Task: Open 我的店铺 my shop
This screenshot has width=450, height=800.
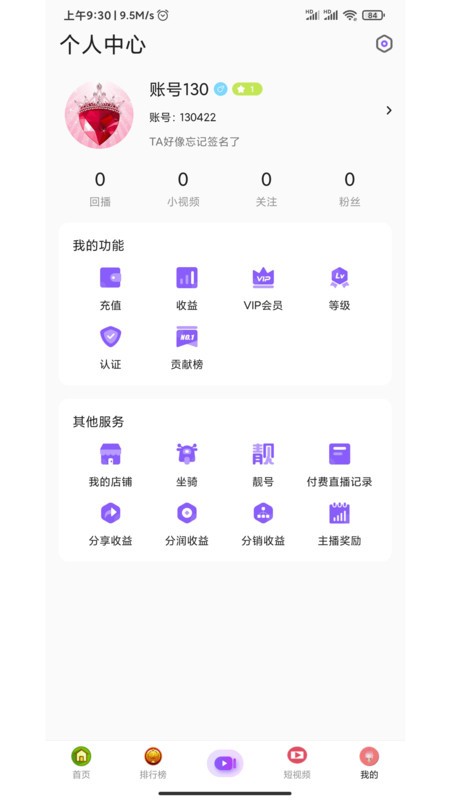Action: coord(110,465)
